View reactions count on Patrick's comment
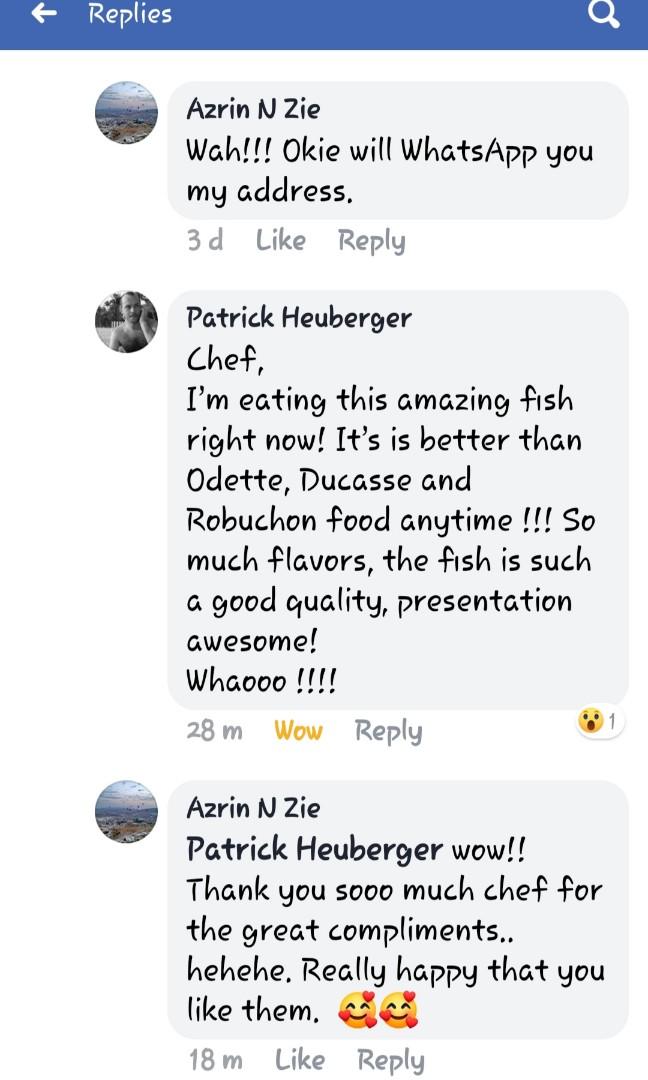648x1080 pixels. tap(600, 721)
